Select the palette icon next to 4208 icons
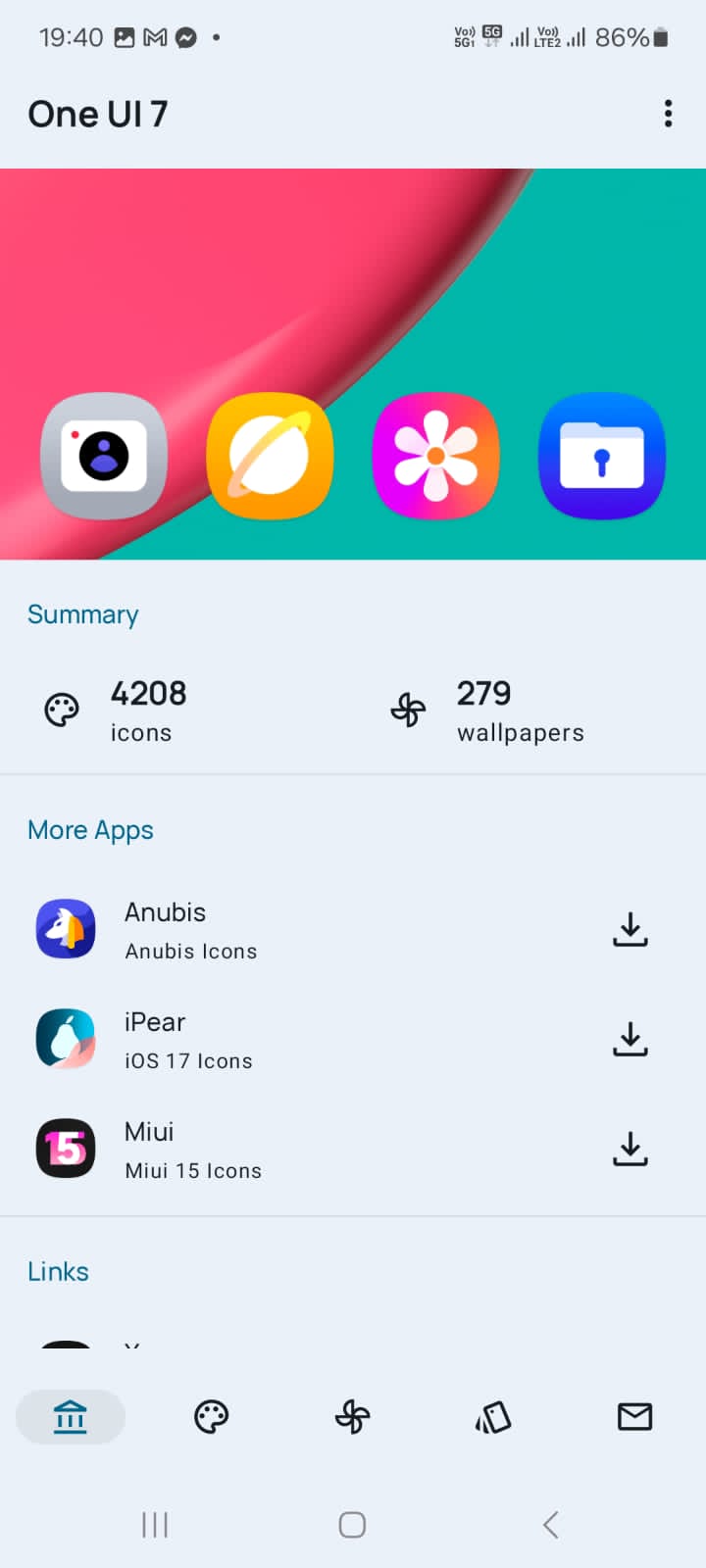This screenshot has height=1568, width=706. pos(62,709)
